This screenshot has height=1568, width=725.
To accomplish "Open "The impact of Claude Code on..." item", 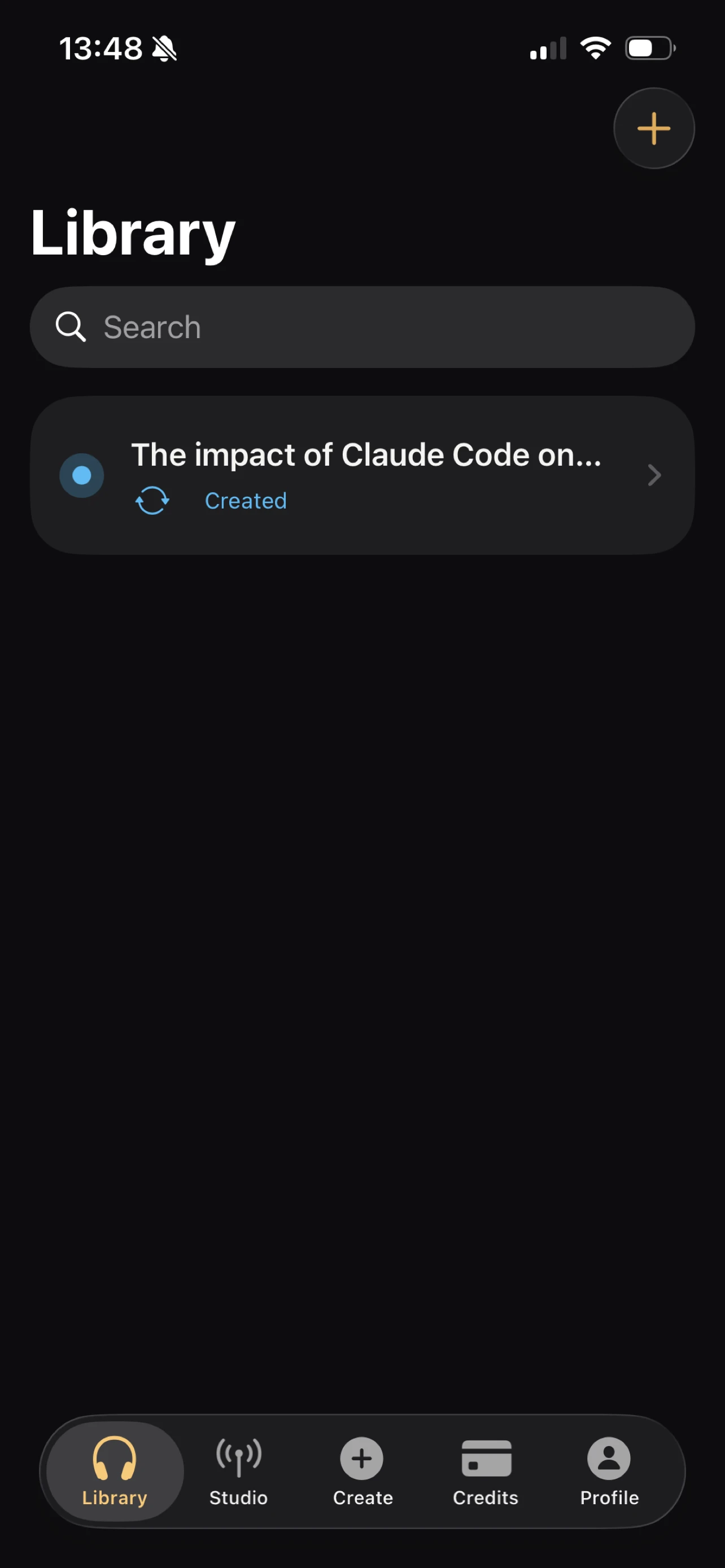I will (x=362, y=475).
